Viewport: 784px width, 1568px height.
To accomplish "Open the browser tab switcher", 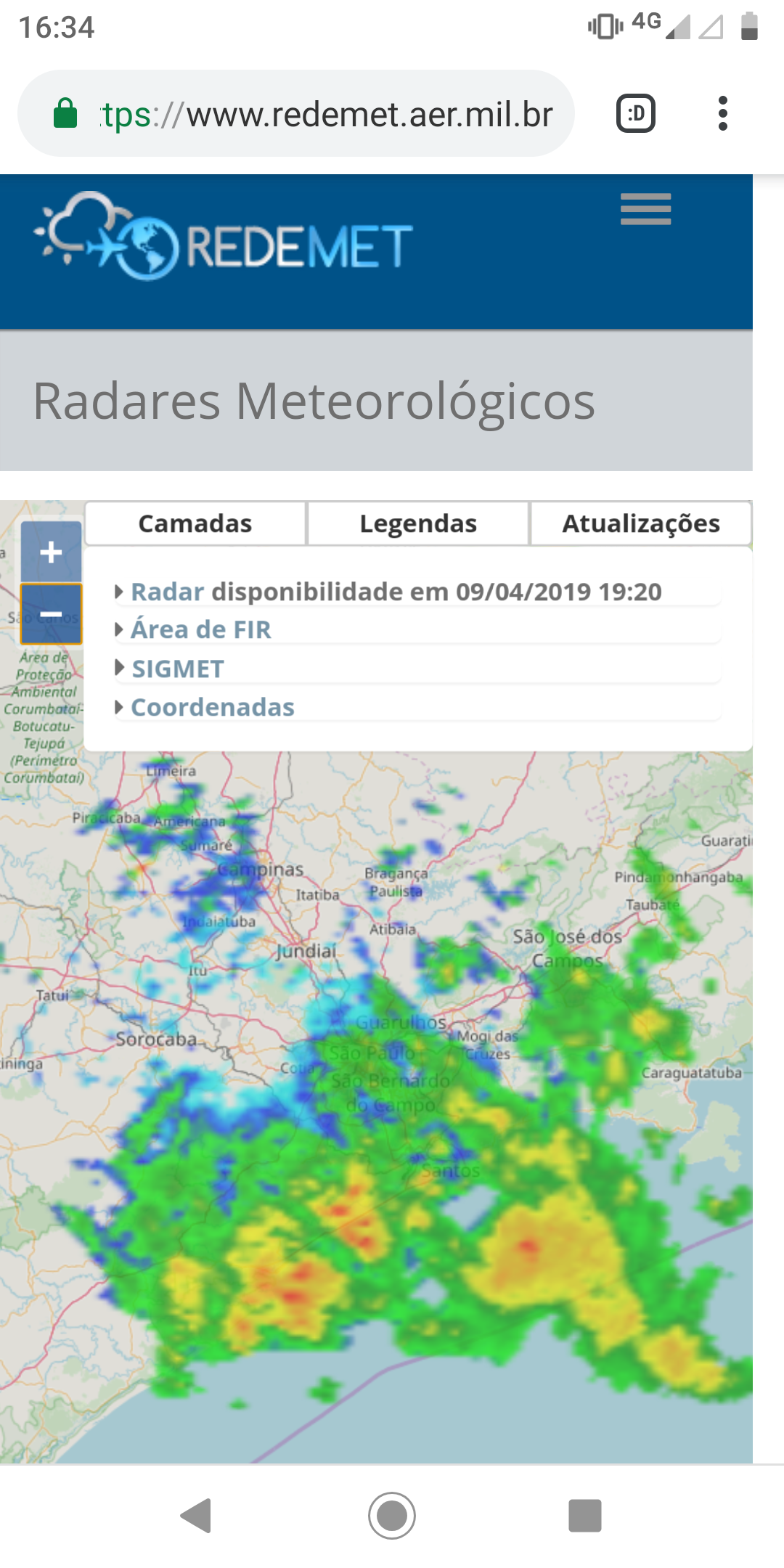I will 636,114.
